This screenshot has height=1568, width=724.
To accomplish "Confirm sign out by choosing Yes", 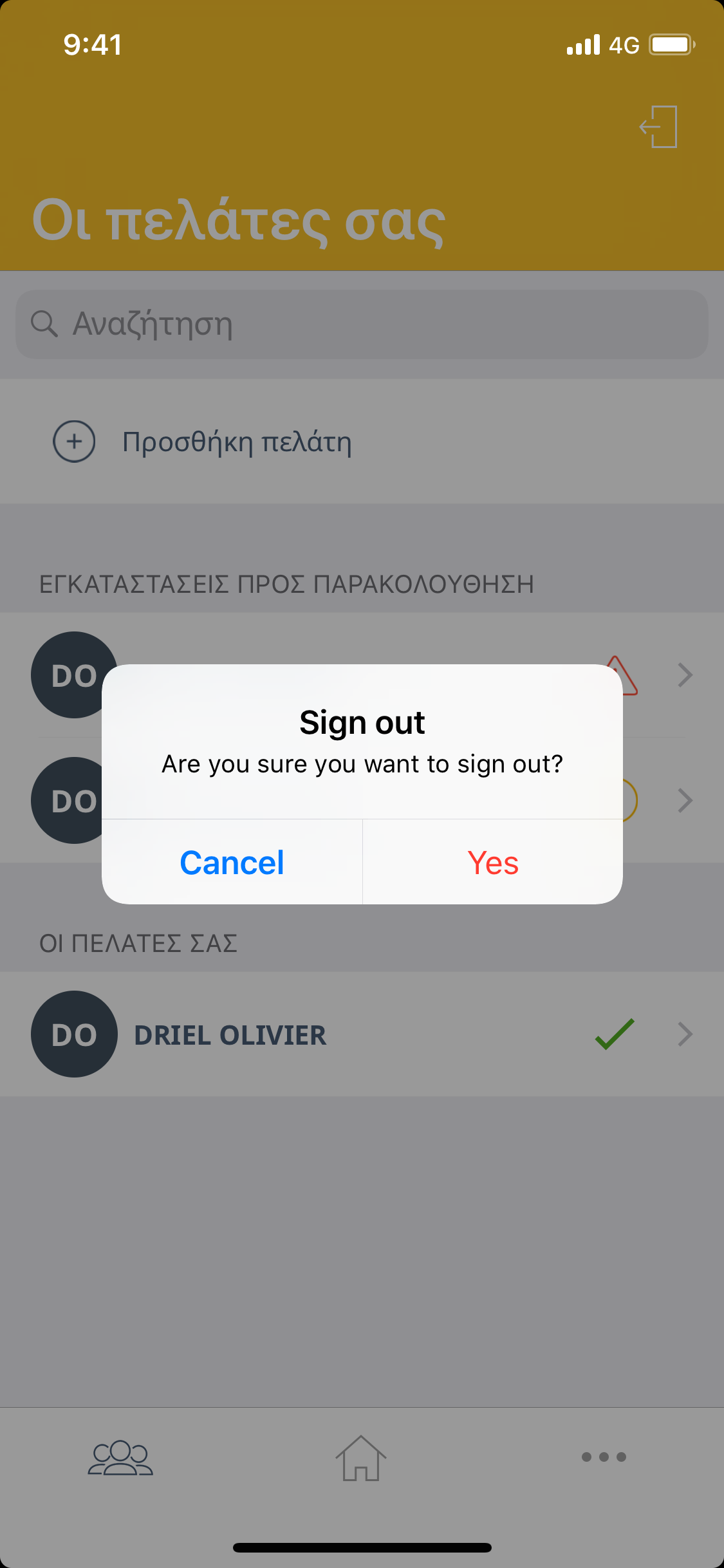I will coord(493,863).
